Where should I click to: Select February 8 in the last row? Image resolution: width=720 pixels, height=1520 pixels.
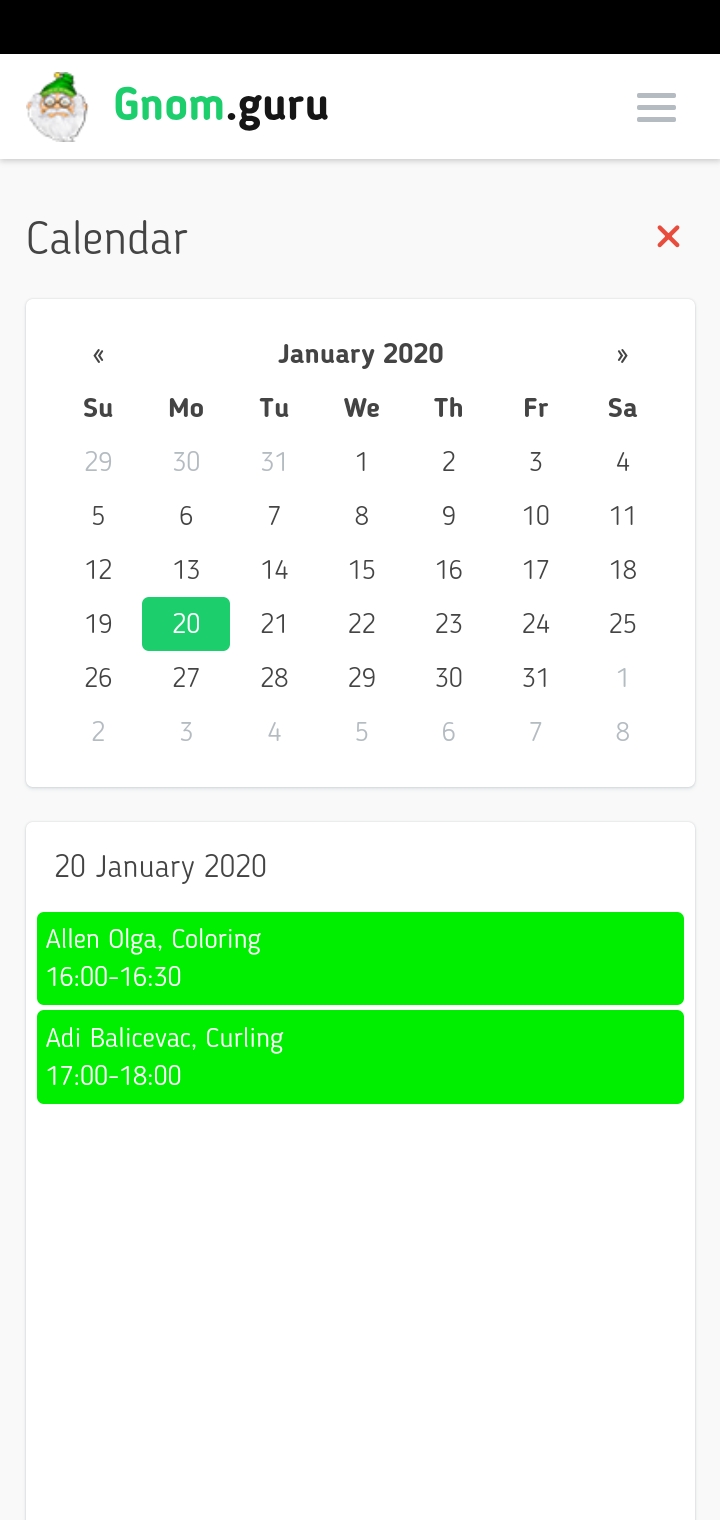point(622,732)
